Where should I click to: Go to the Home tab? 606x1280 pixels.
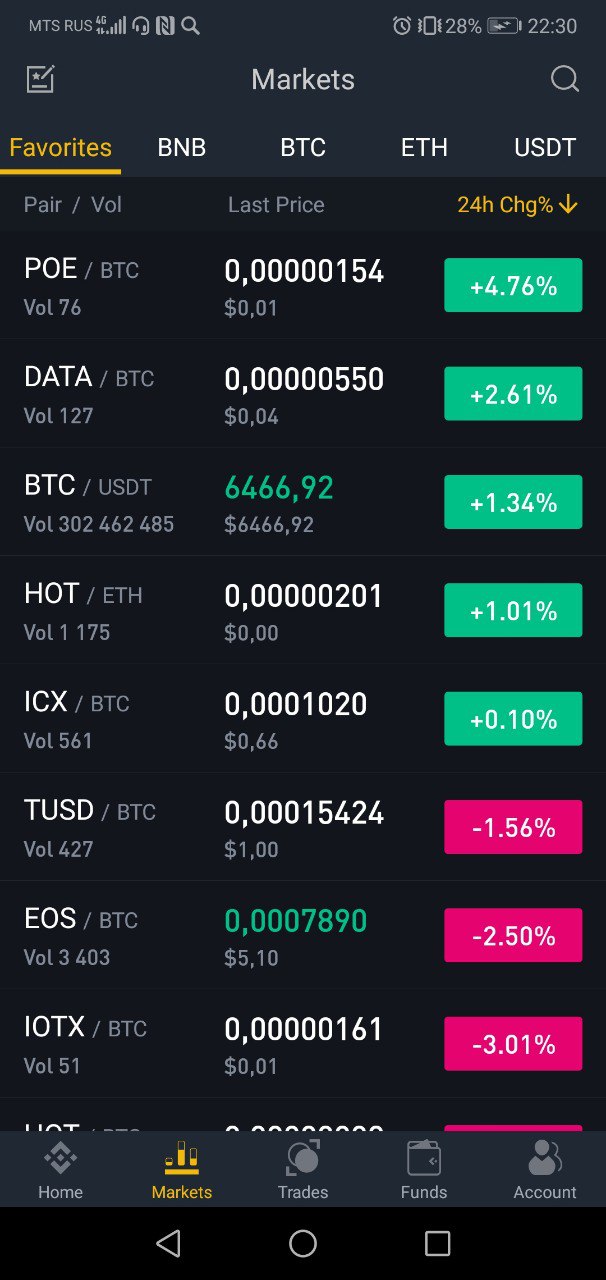pyautogui.click(x=60, y=1170)
